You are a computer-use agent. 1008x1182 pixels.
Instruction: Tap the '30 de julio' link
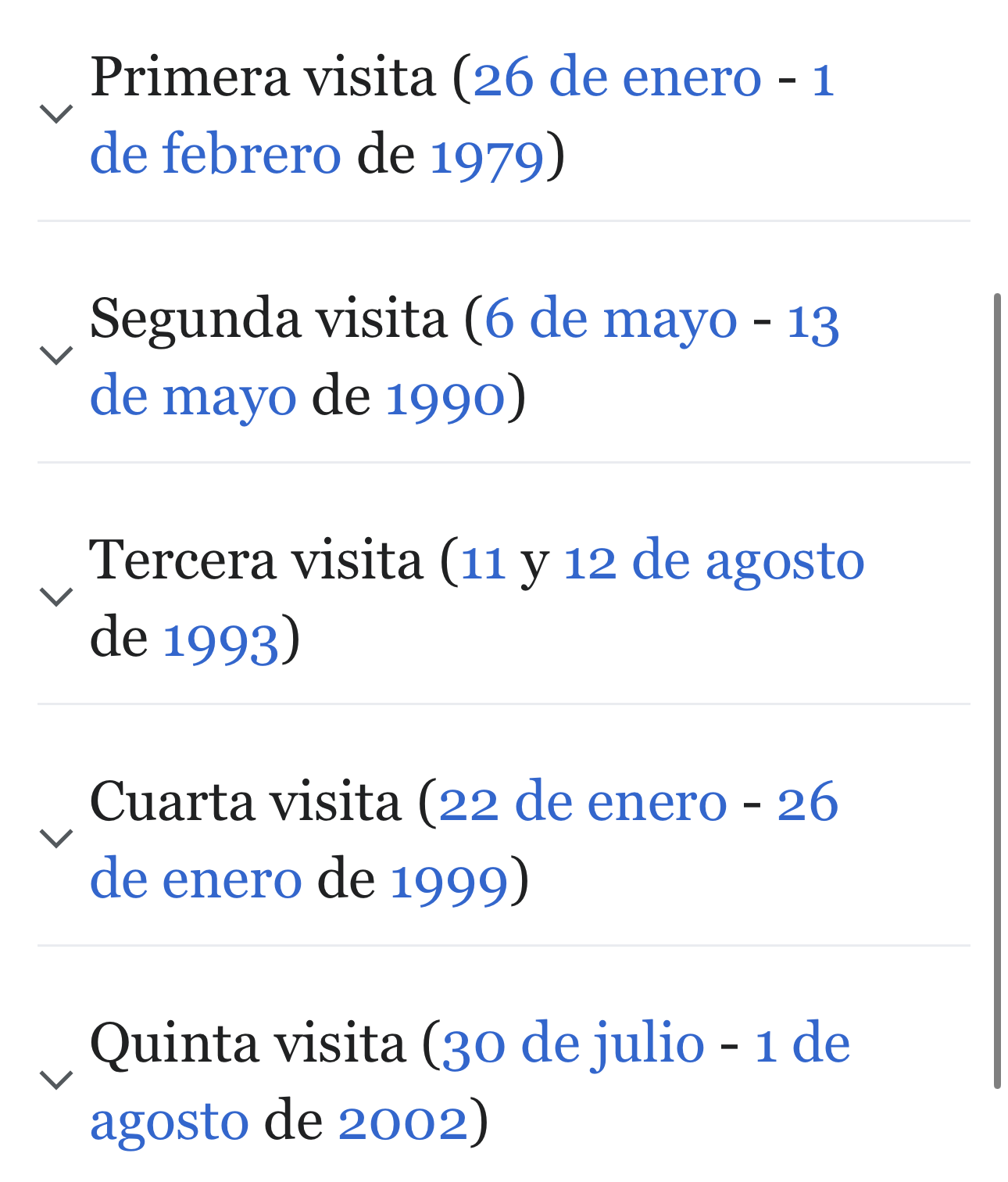573,1044
